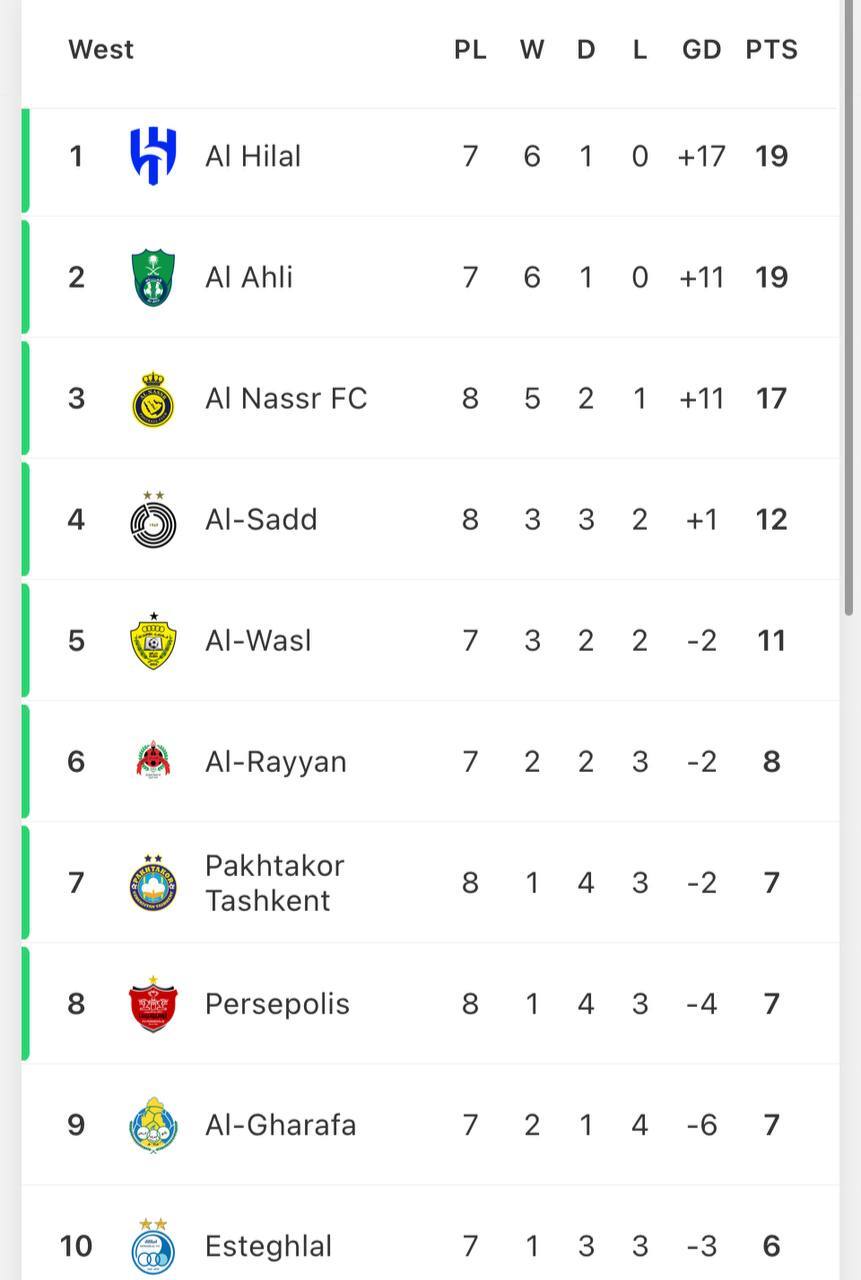Click the Al Ahli club crest
The width and height of the screenshot is (861, 1280).
(x=152, y=277)
